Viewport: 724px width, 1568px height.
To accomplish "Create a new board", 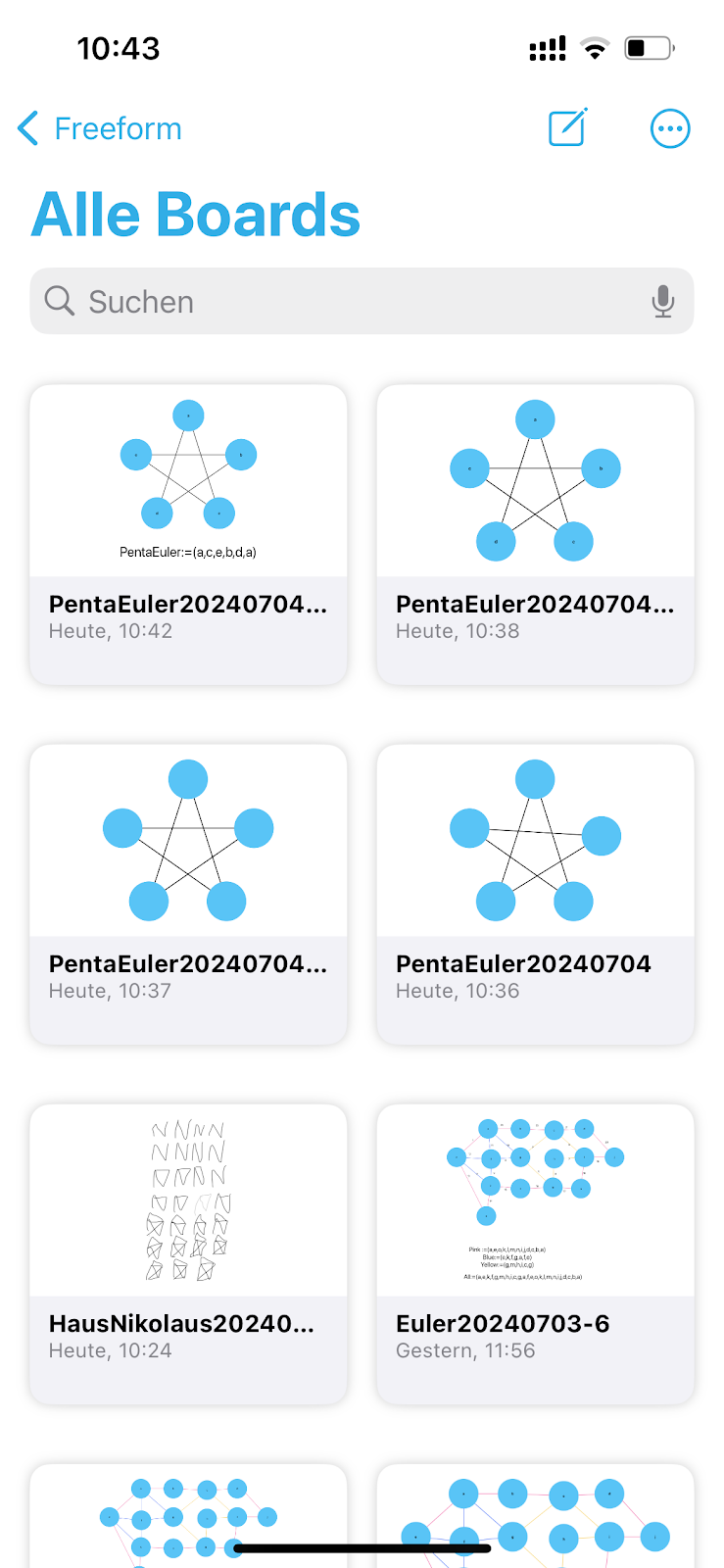I will [x=567, y=128].
